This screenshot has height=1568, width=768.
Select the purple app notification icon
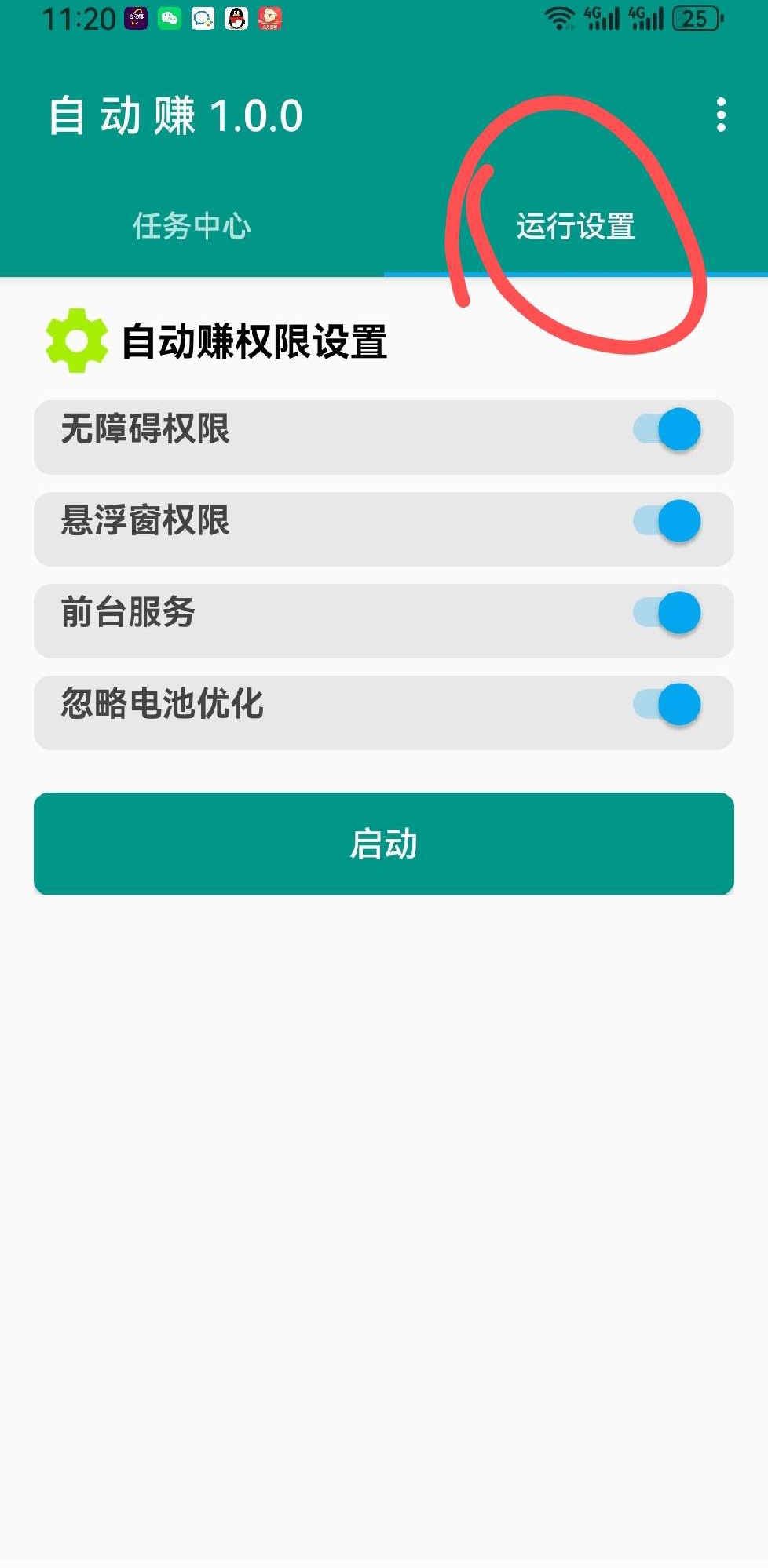(x=135, y=20)
